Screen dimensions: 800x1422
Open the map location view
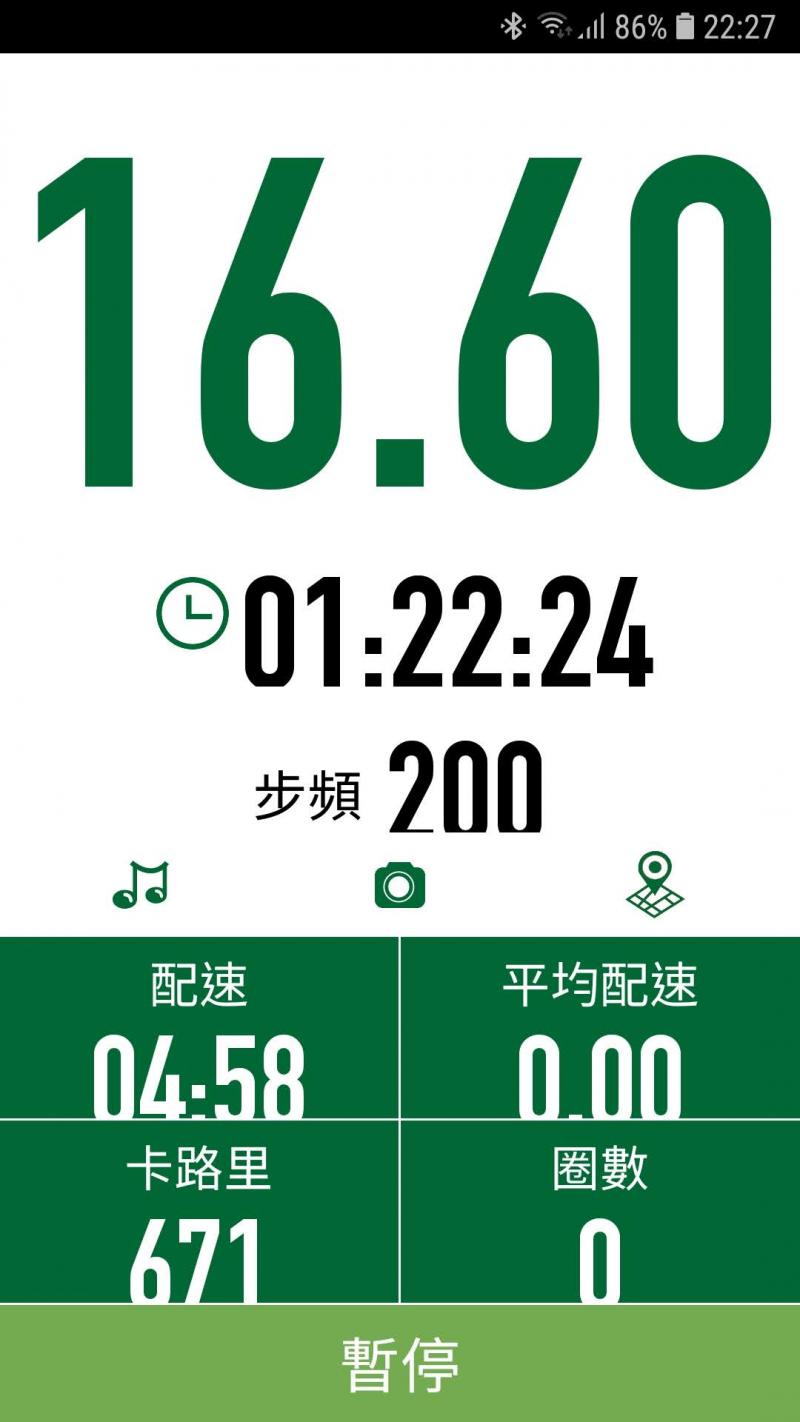(x=655, y=884)
